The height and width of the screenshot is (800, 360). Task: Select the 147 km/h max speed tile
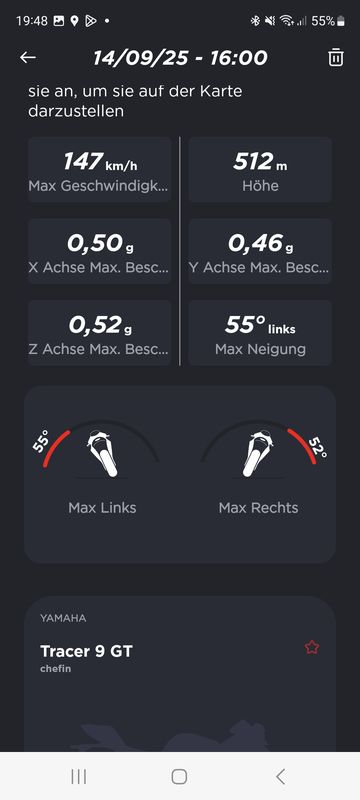coord(99,169)
